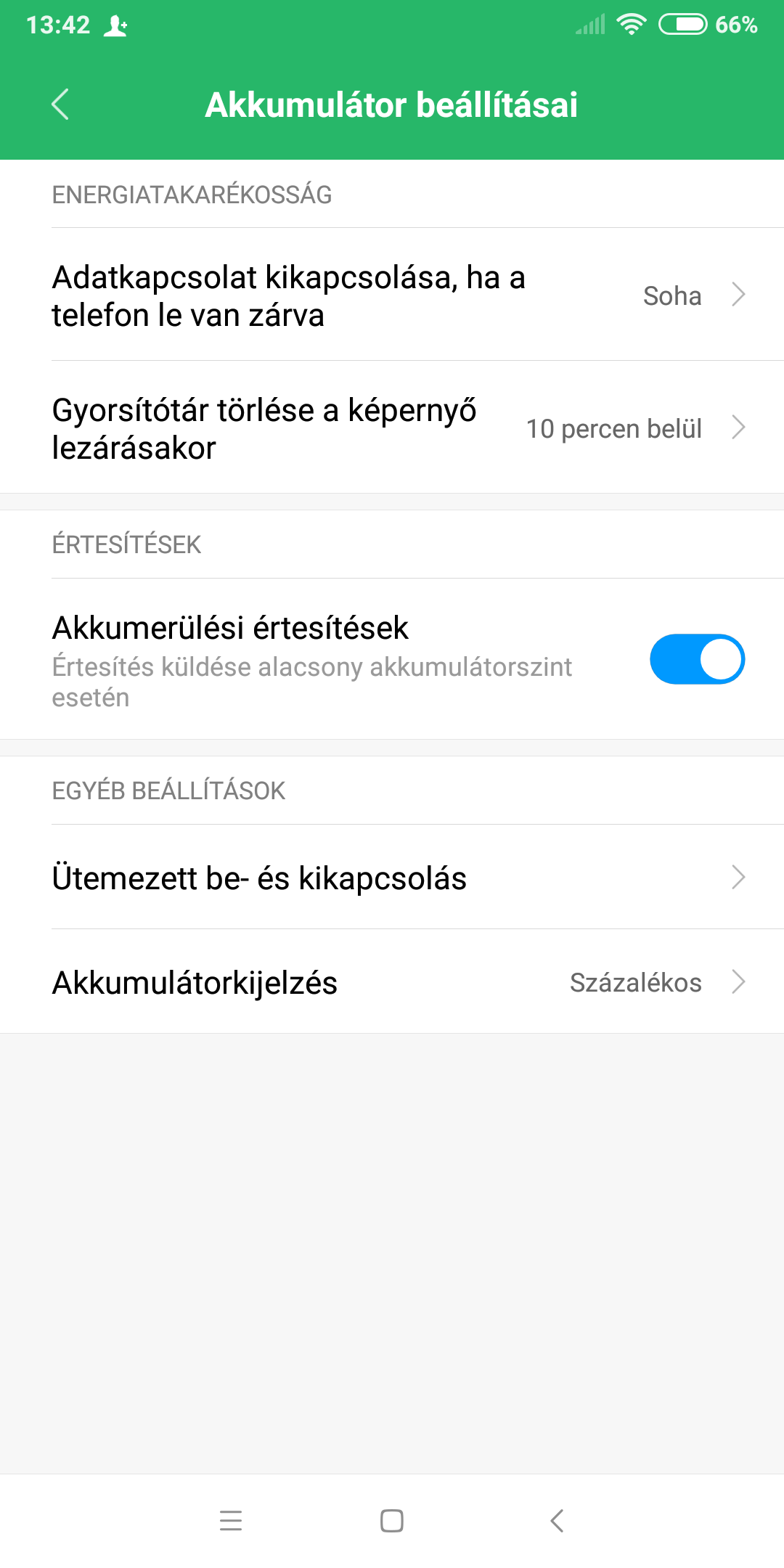This screenshot has width=784, height=1568.
Task: Open Gyorsítótár törlése a képernyő lezárásakor
Action: 392,428
